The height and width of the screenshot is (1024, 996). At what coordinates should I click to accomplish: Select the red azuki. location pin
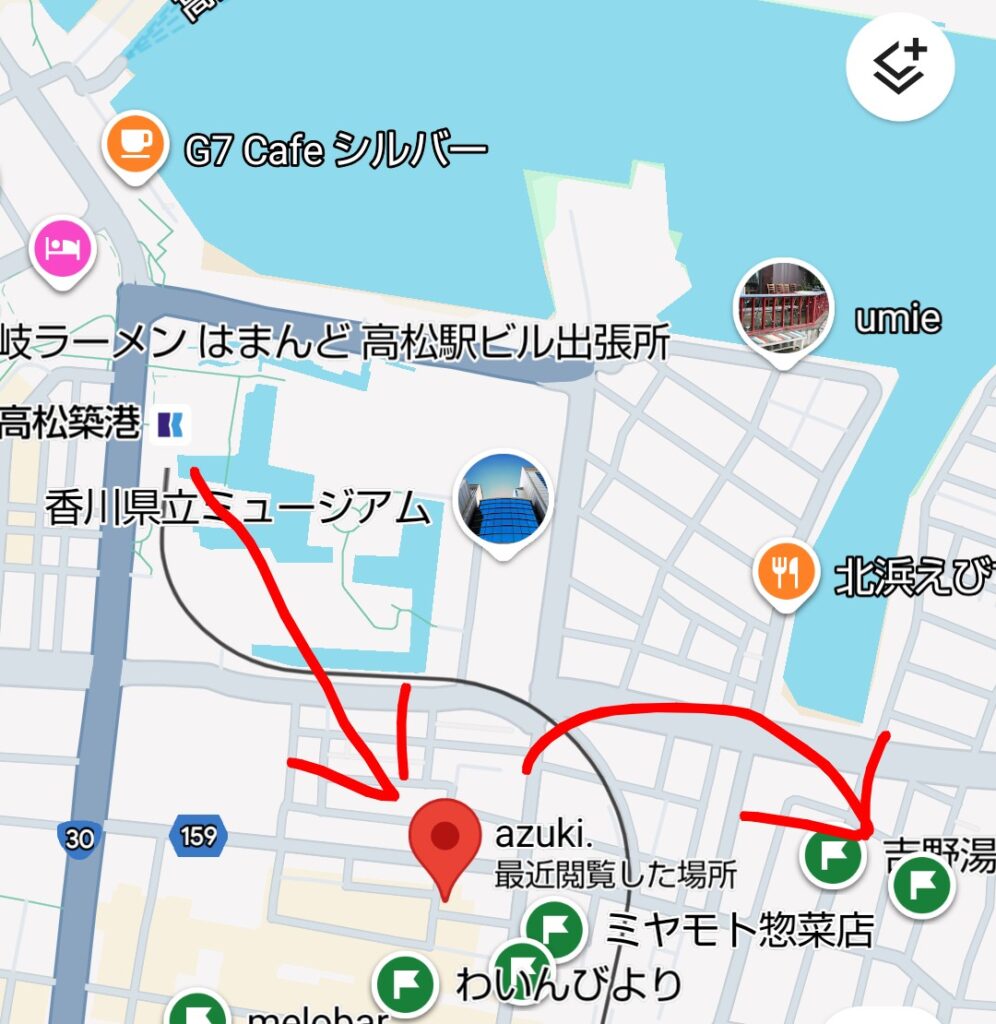pos(445,840)
